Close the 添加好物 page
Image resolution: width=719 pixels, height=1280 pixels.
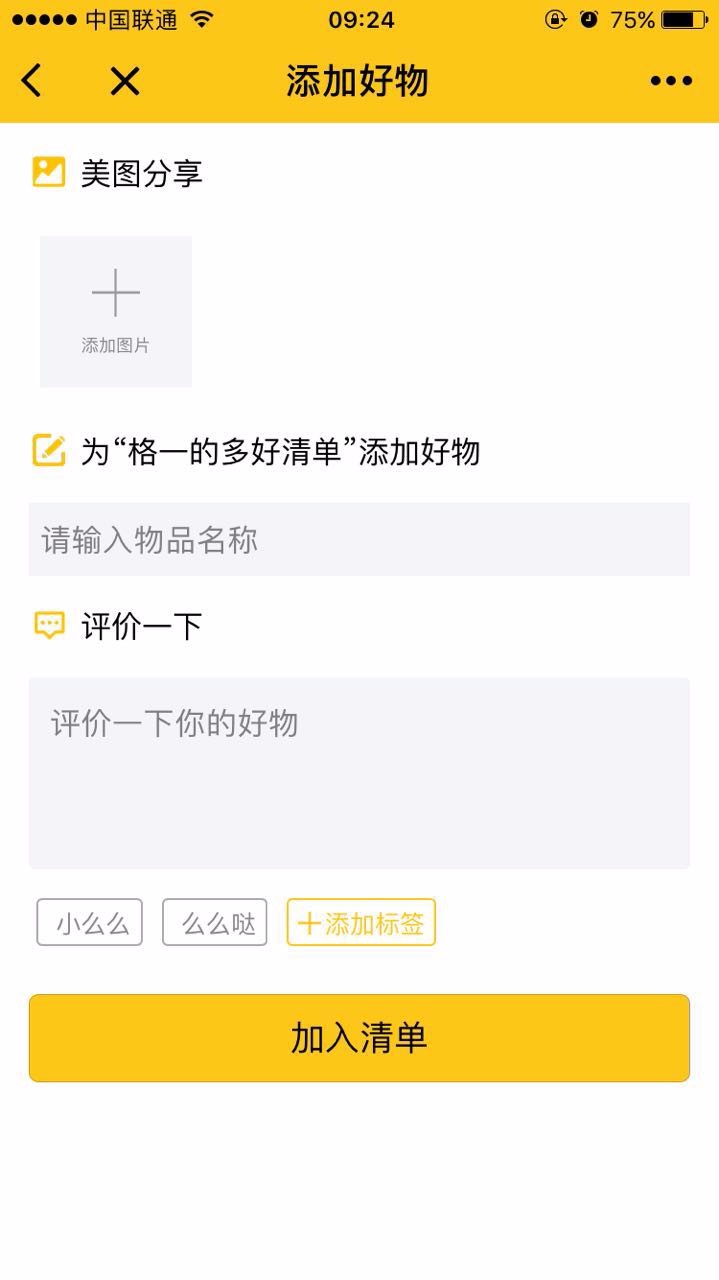(124, 81)
